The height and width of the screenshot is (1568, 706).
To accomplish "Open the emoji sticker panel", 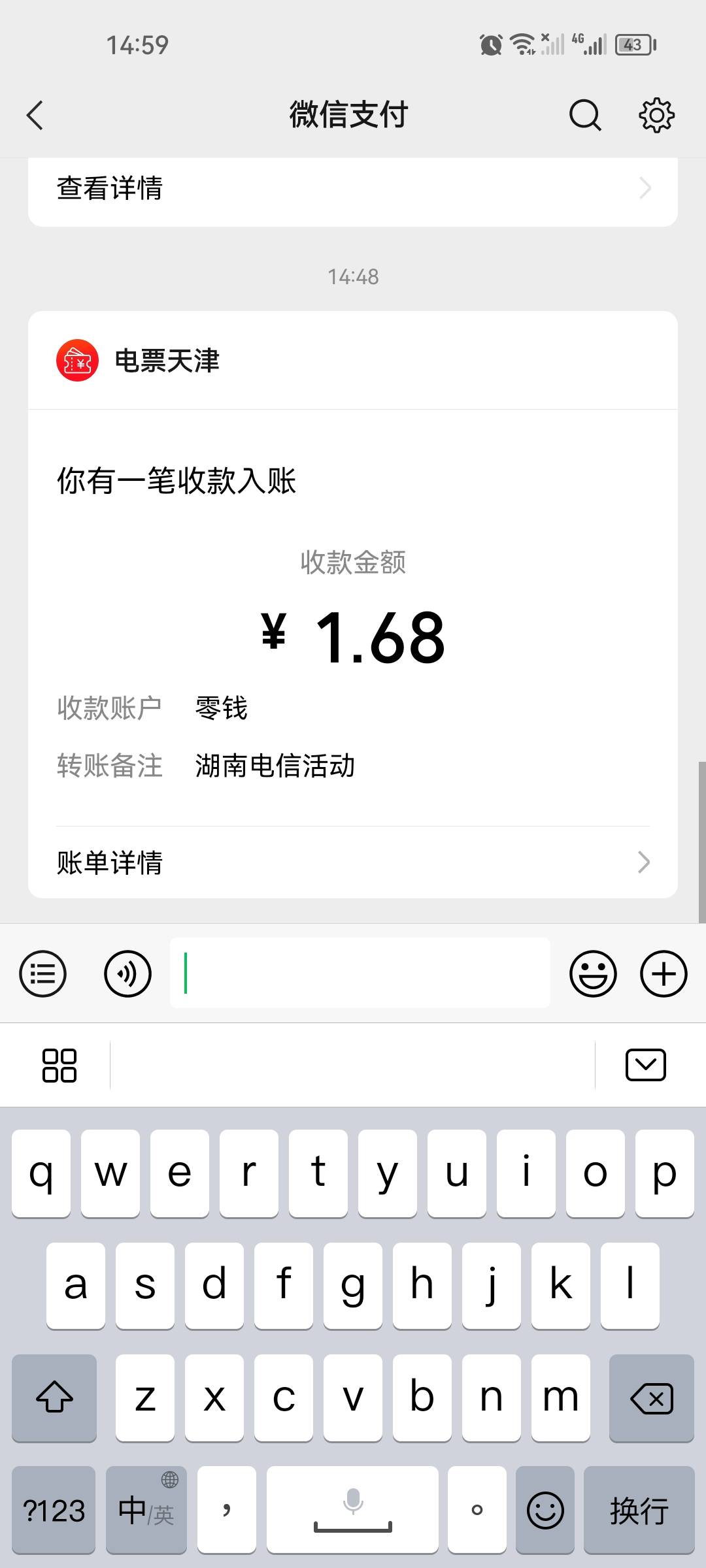I will [593, 974].
